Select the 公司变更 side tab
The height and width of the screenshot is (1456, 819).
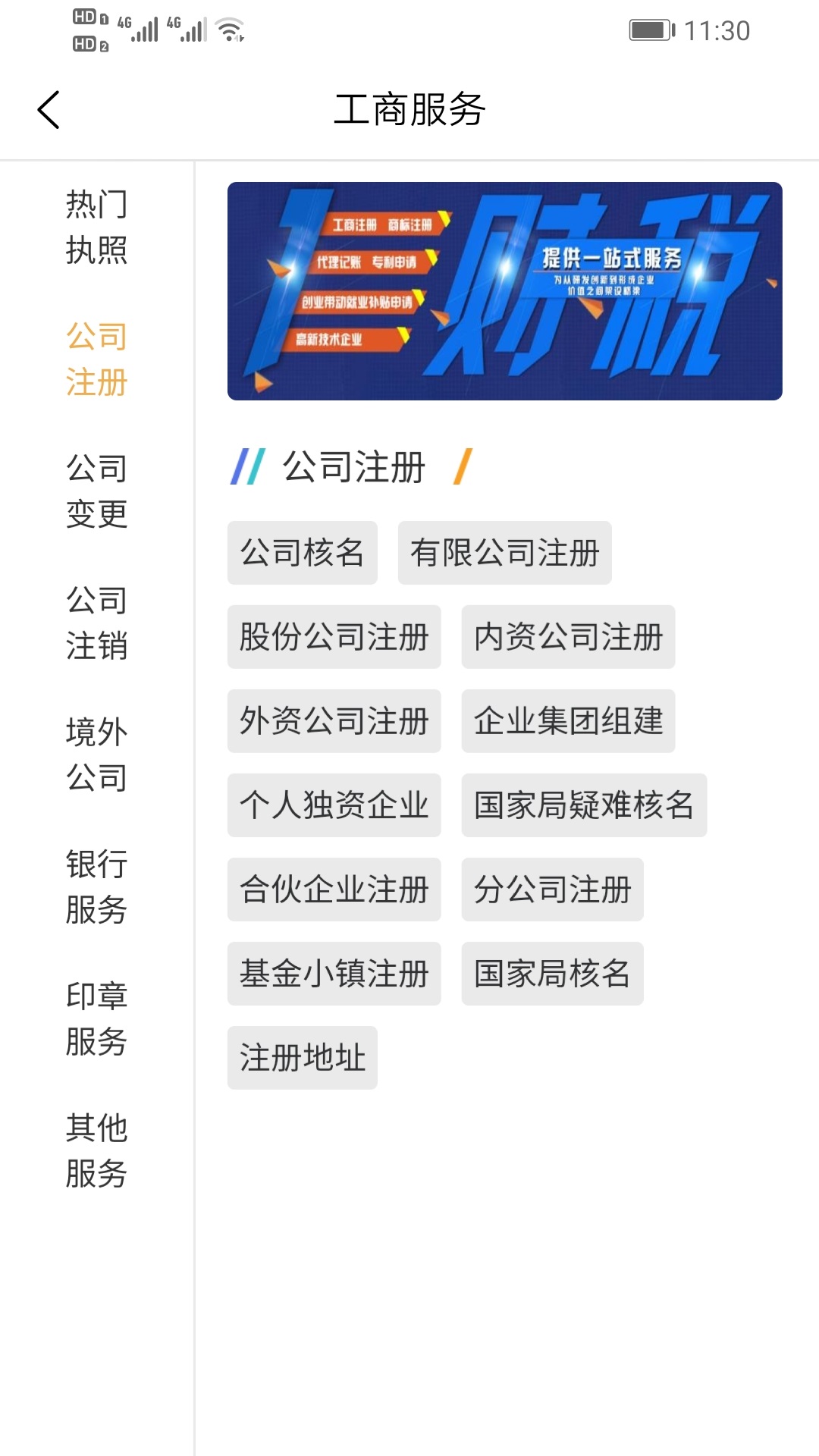tap(96, 491)
